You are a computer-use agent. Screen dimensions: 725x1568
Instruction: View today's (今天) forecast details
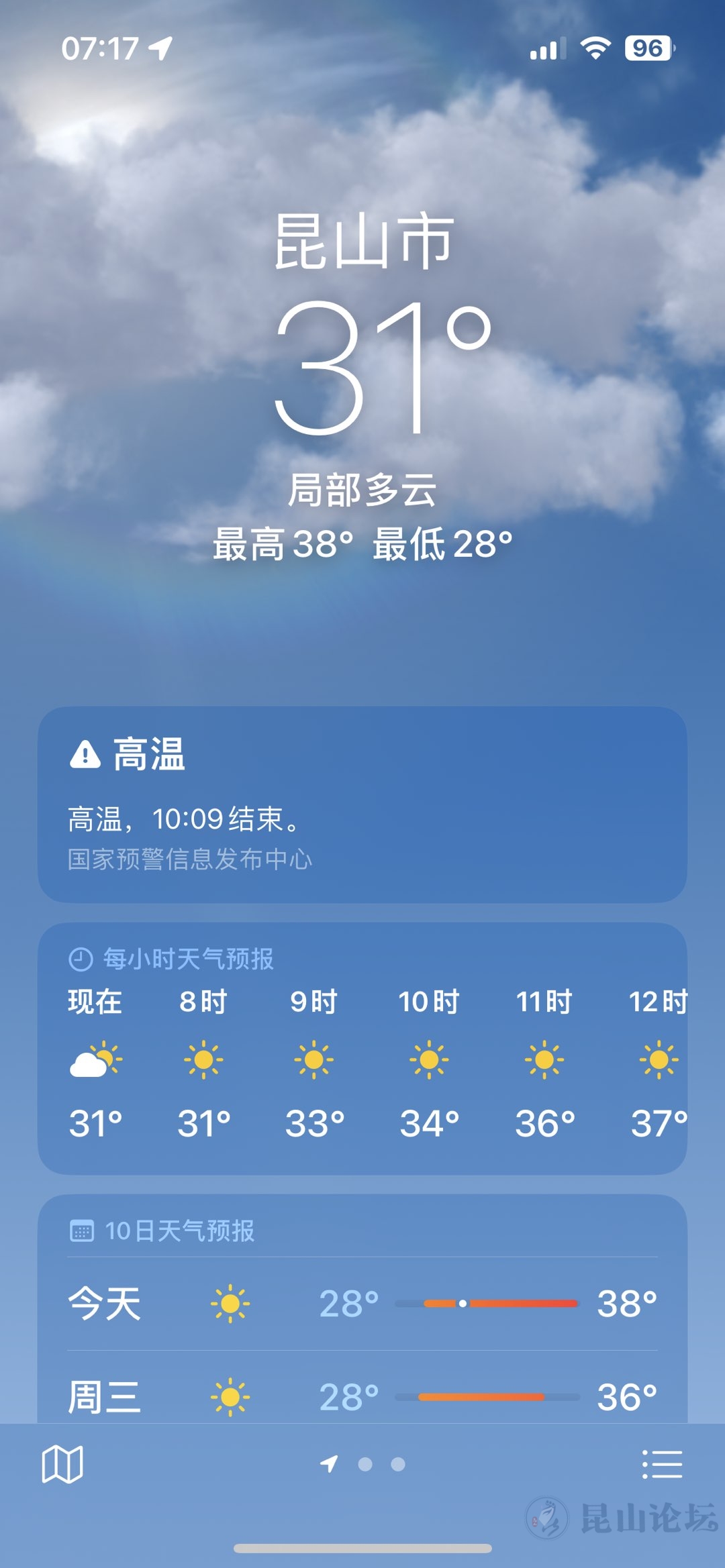tap(362, 1304)
